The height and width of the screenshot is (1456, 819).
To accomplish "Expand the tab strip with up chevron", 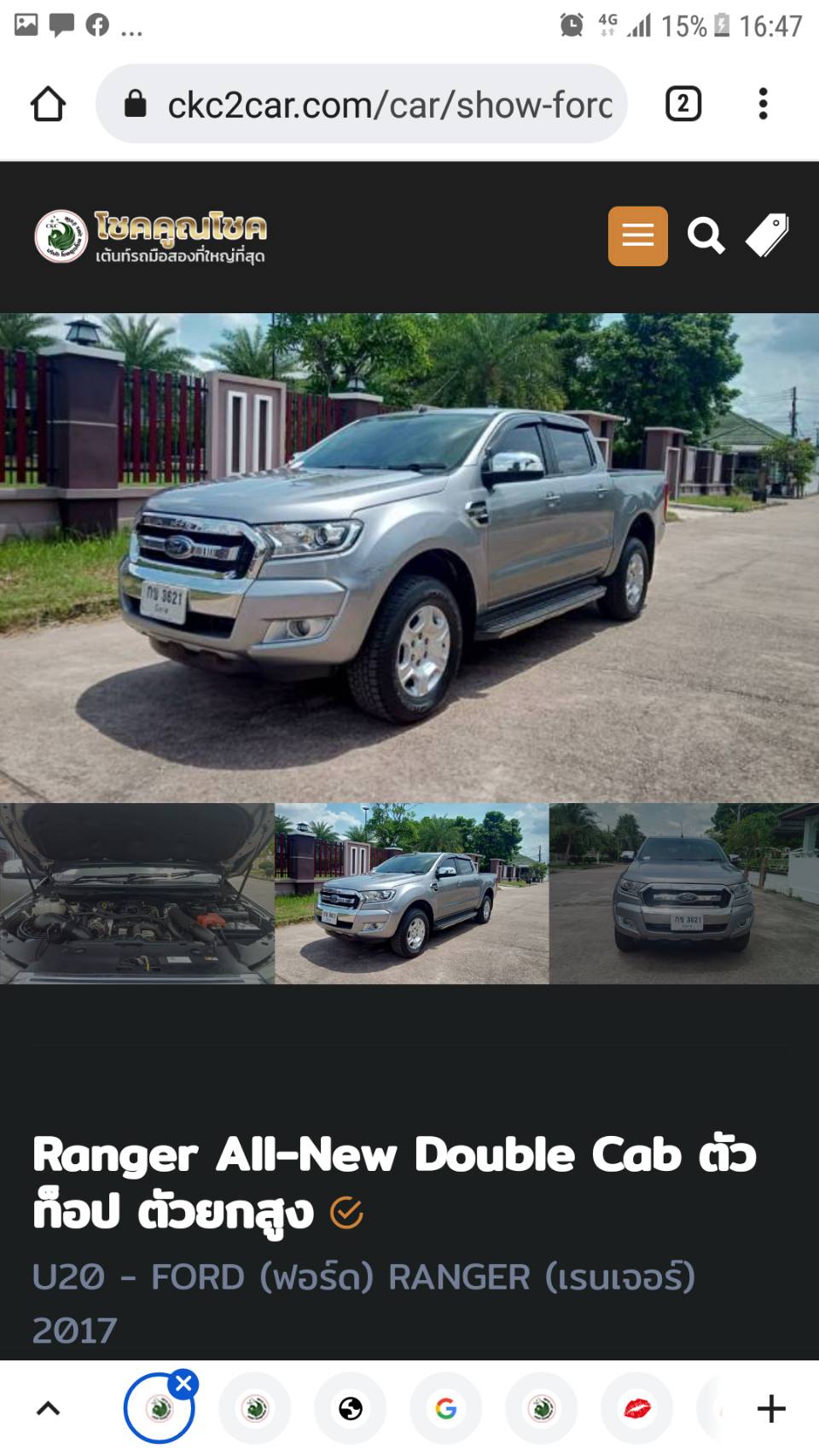I will pyautogui.click(x=49, y=1408).
